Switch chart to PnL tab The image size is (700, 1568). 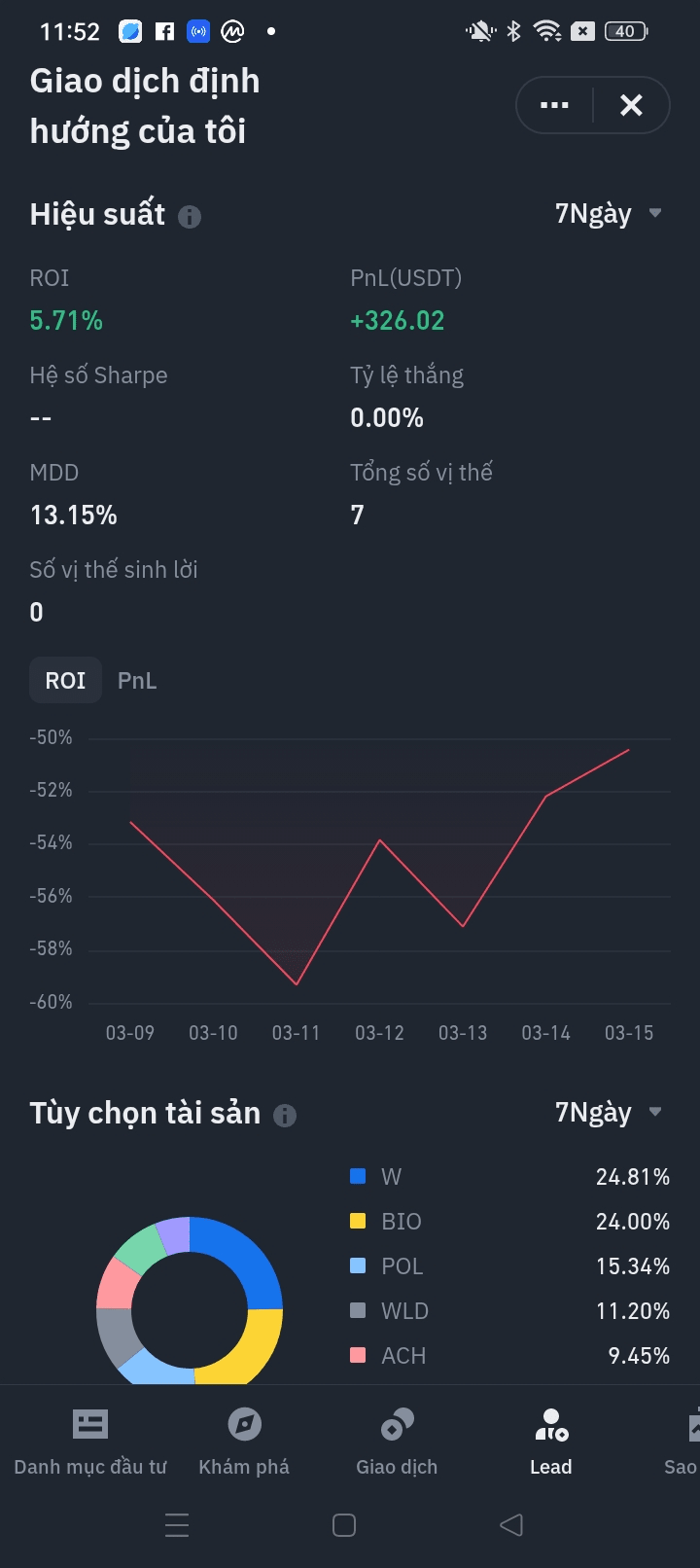[137, 680]
